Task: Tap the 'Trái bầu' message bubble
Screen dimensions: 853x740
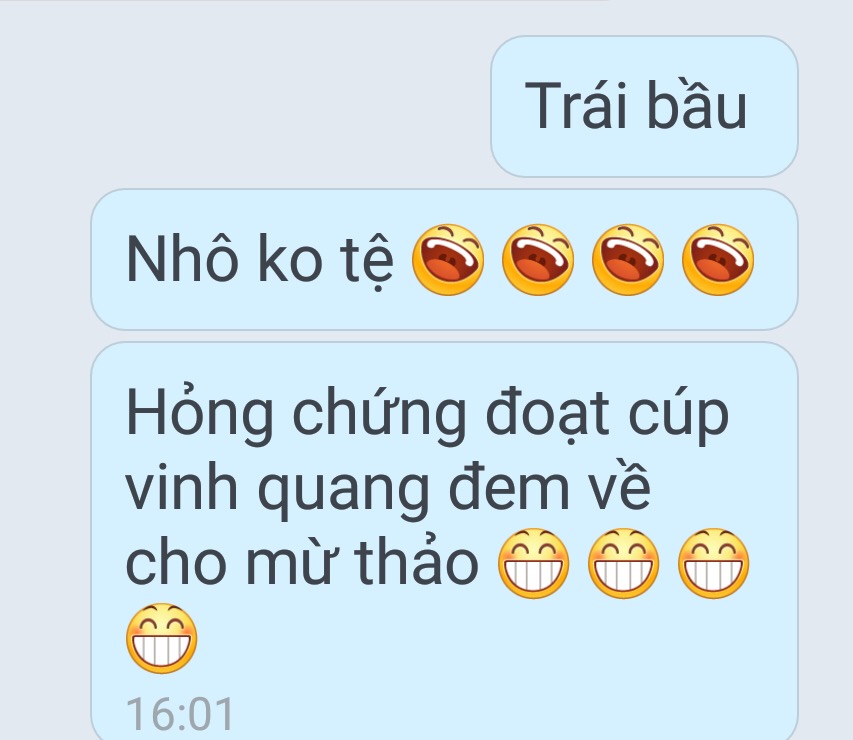Action: coord(643,106)
